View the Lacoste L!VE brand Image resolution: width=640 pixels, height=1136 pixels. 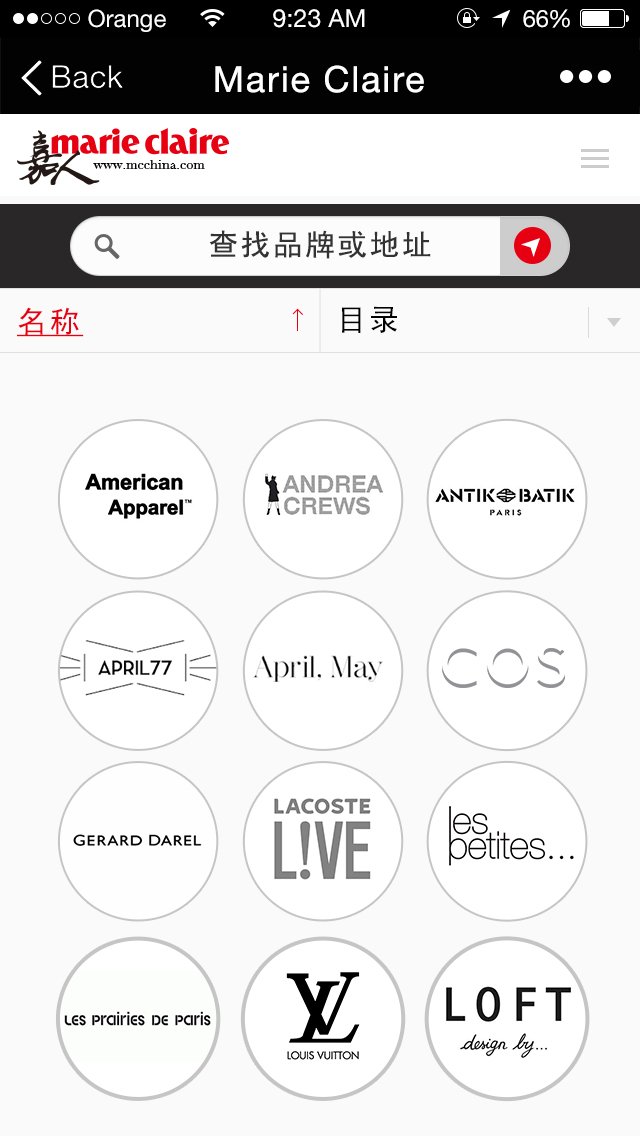[323, 840]
